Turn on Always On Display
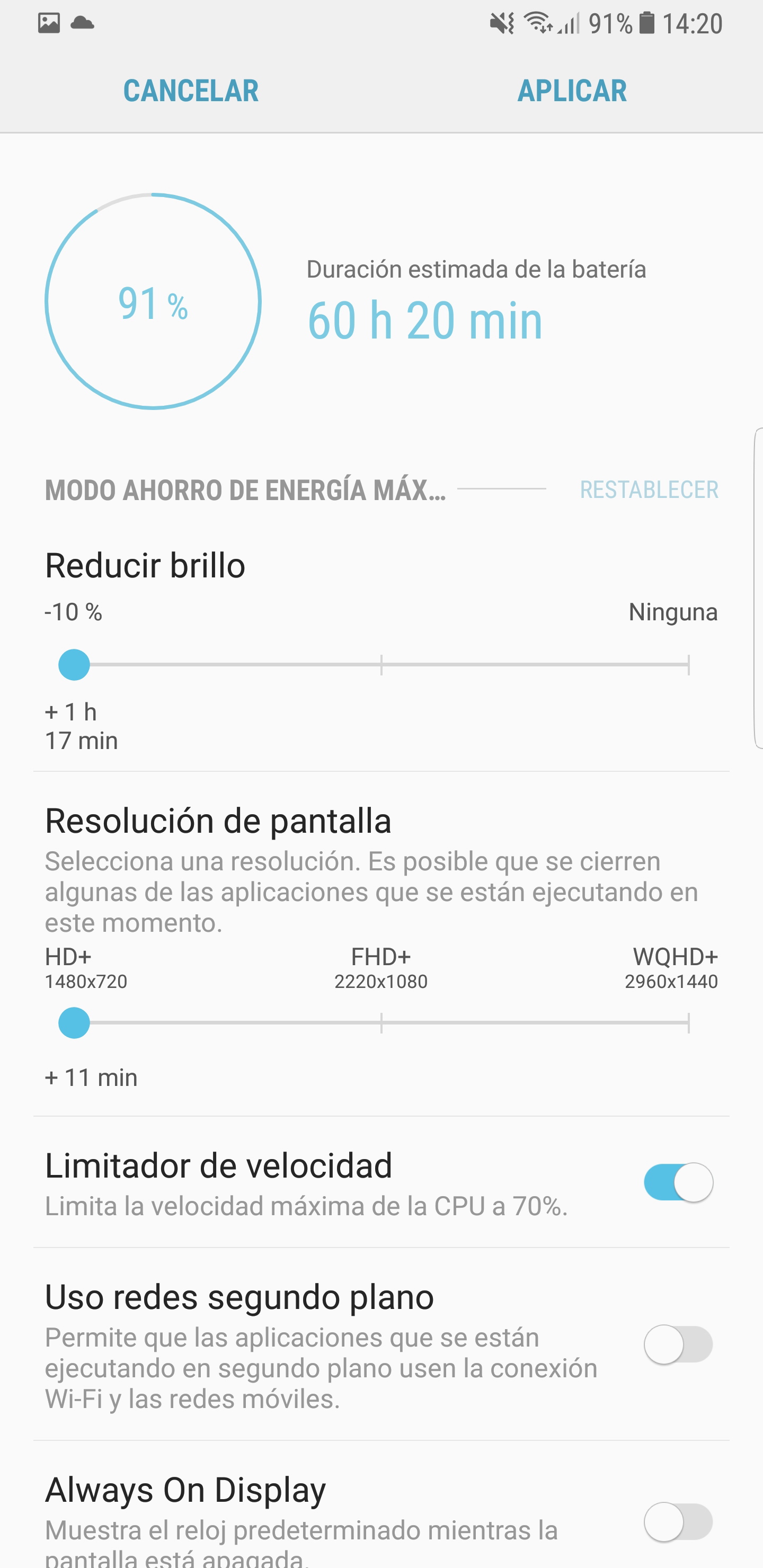Screen dimensions: 763x1568 point(678,1522)
